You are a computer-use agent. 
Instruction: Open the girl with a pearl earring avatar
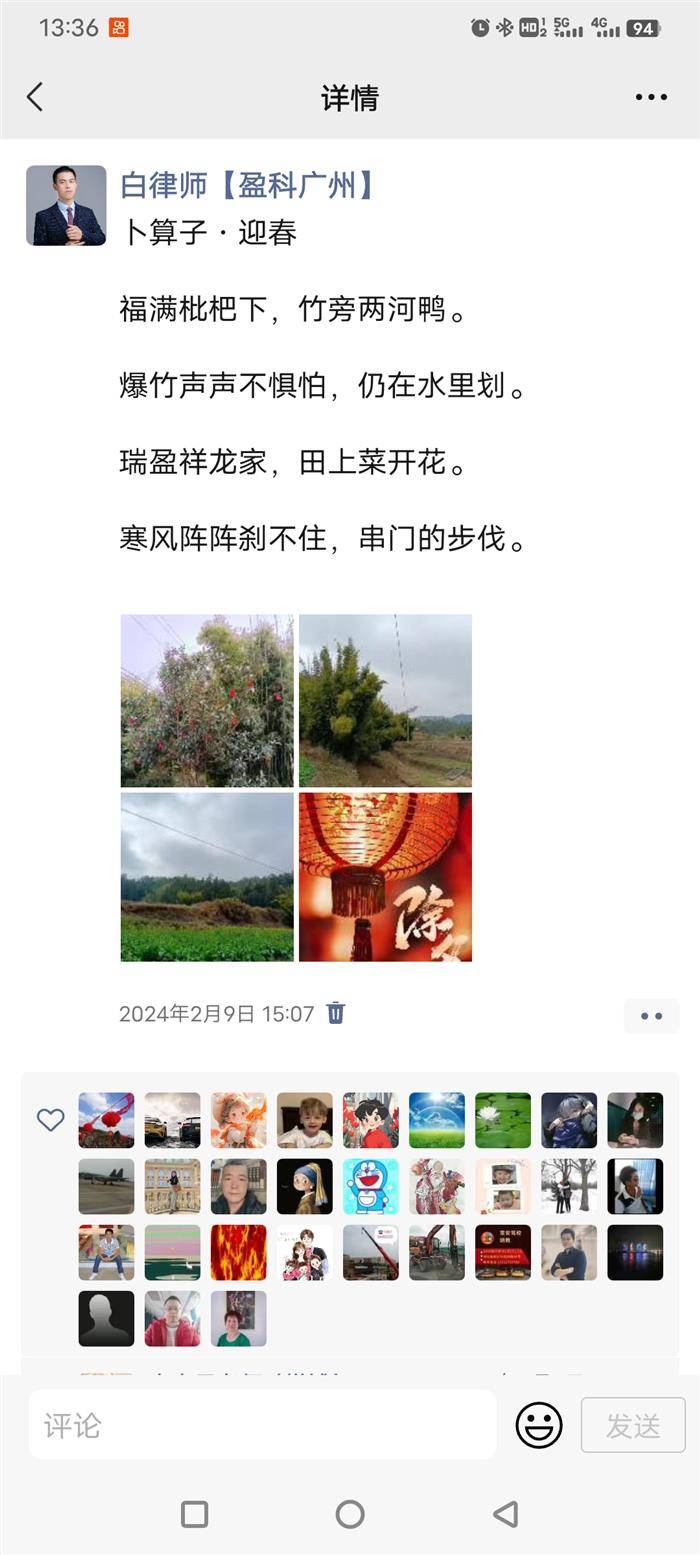click(305, 1186)
